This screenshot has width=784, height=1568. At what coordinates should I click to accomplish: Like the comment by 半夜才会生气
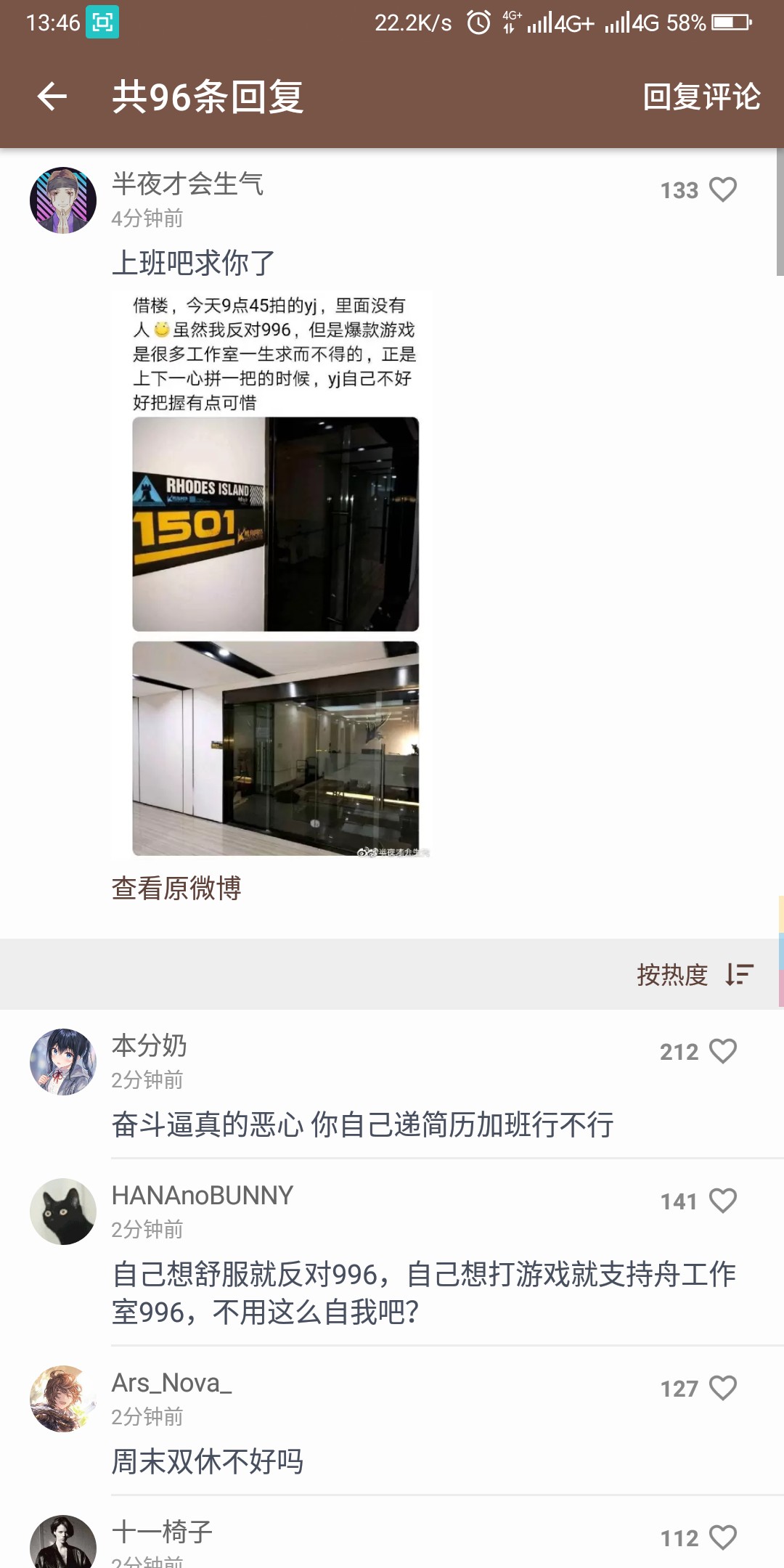[722, 190]
